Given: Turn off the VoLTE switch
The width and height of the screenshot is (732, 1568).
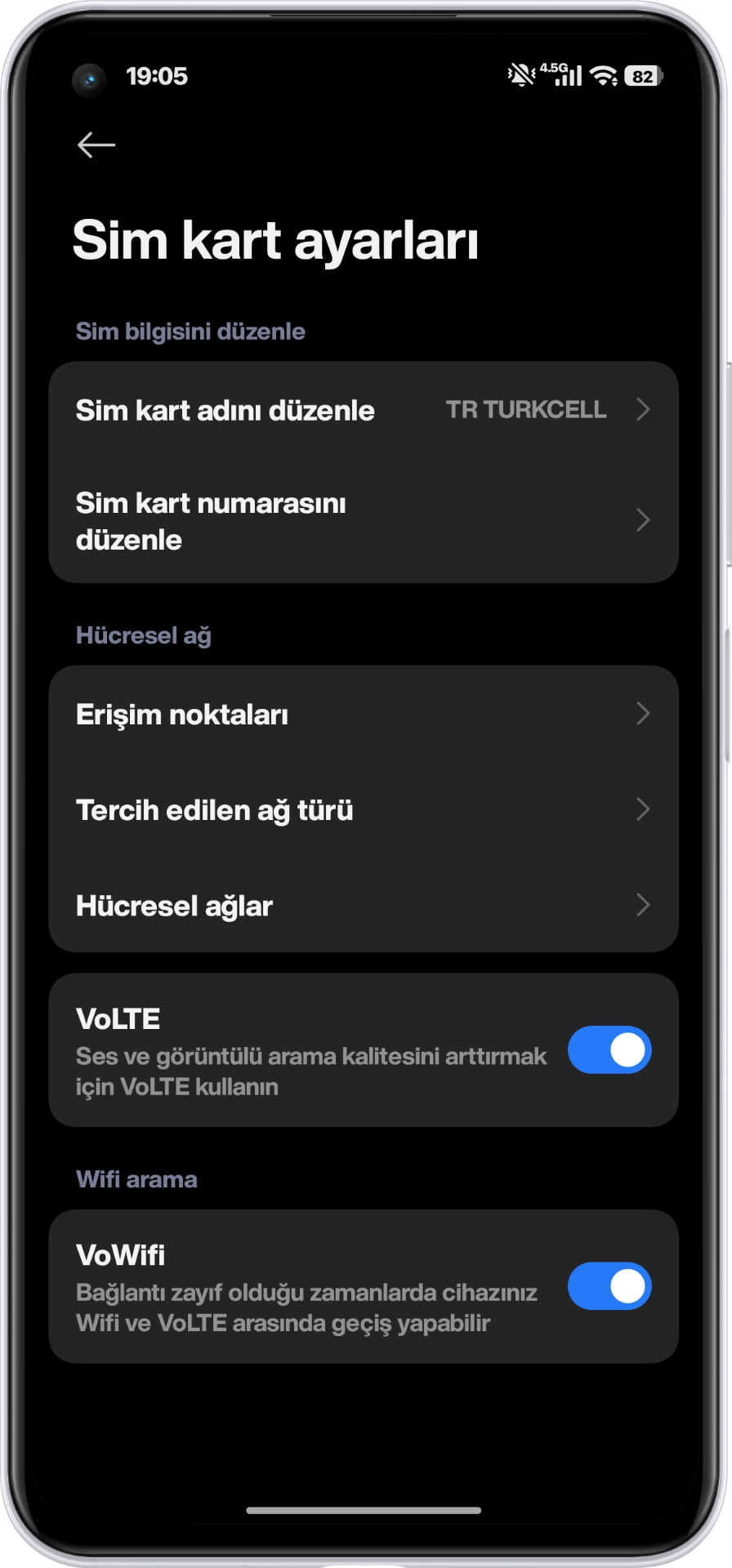Looking at the screenshot, I should [x=609, y=1050].
